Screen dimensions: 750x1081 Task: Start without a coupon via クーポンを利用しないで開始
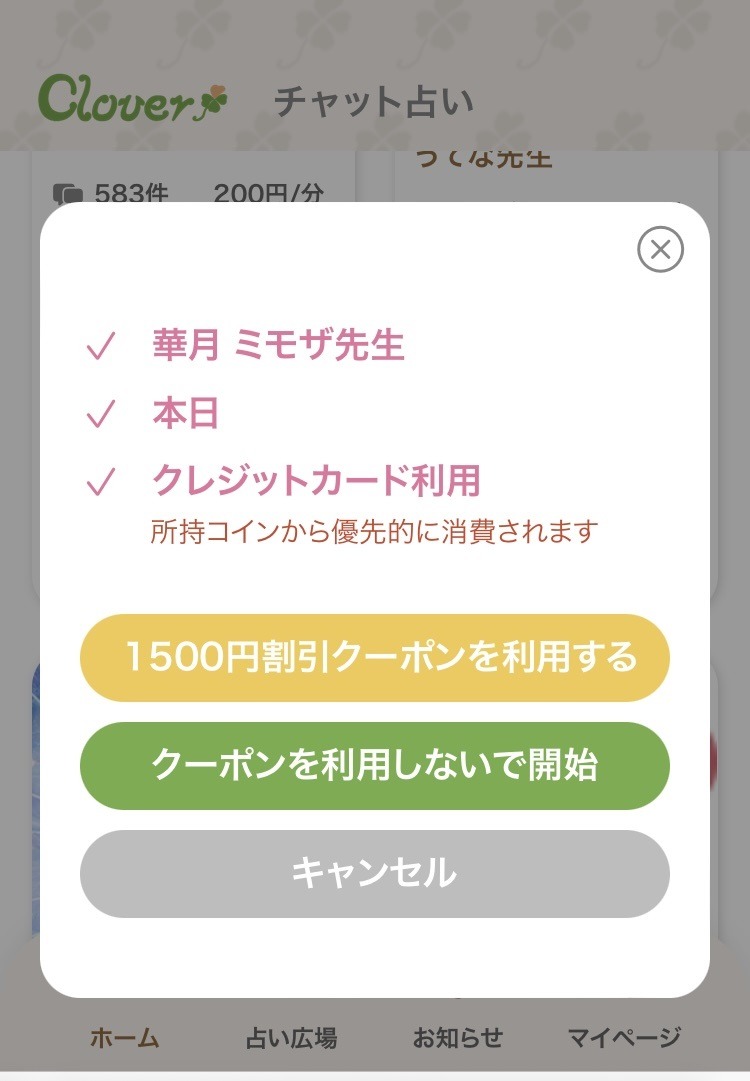[374, 765]
